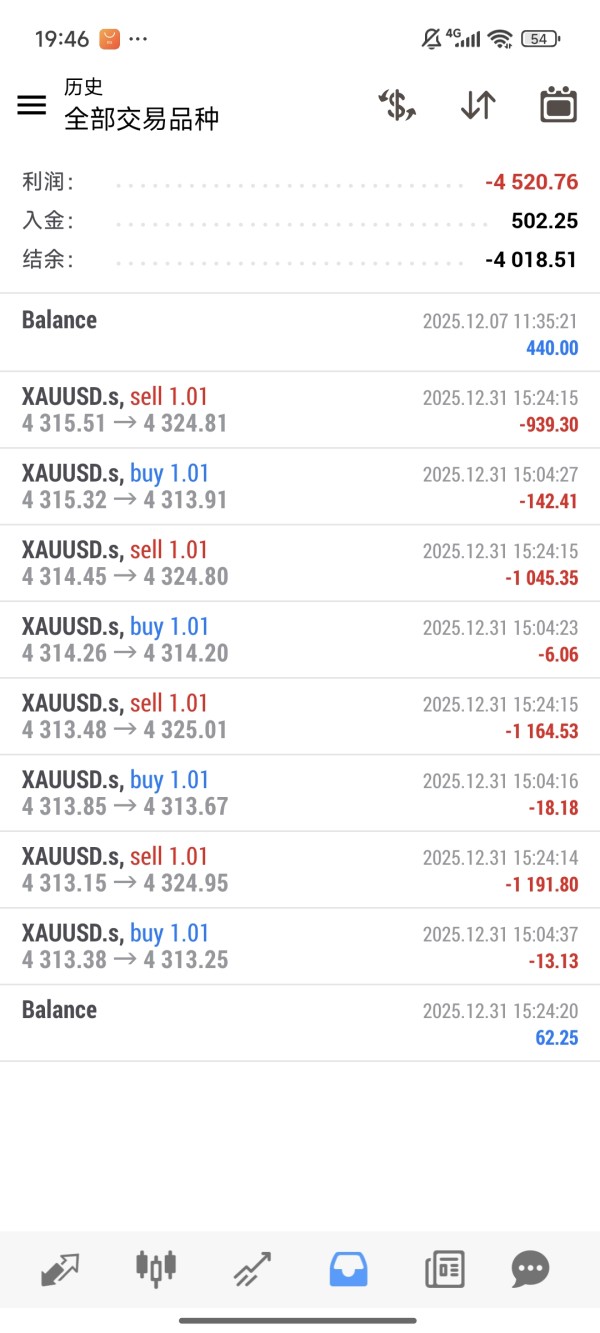
Task: Switch to the Trade tab
Action: click(252, 1268)
